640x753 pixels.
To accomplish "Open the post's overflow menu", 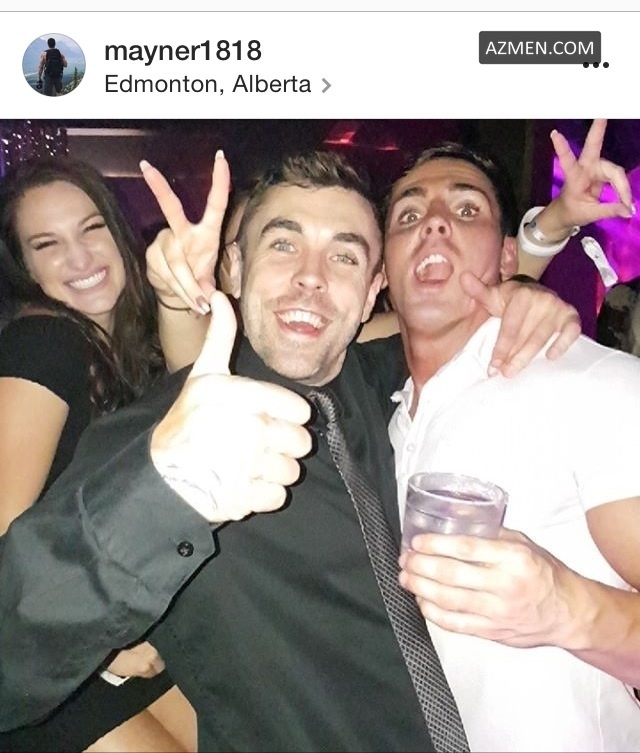I will [x=596, y=66].
